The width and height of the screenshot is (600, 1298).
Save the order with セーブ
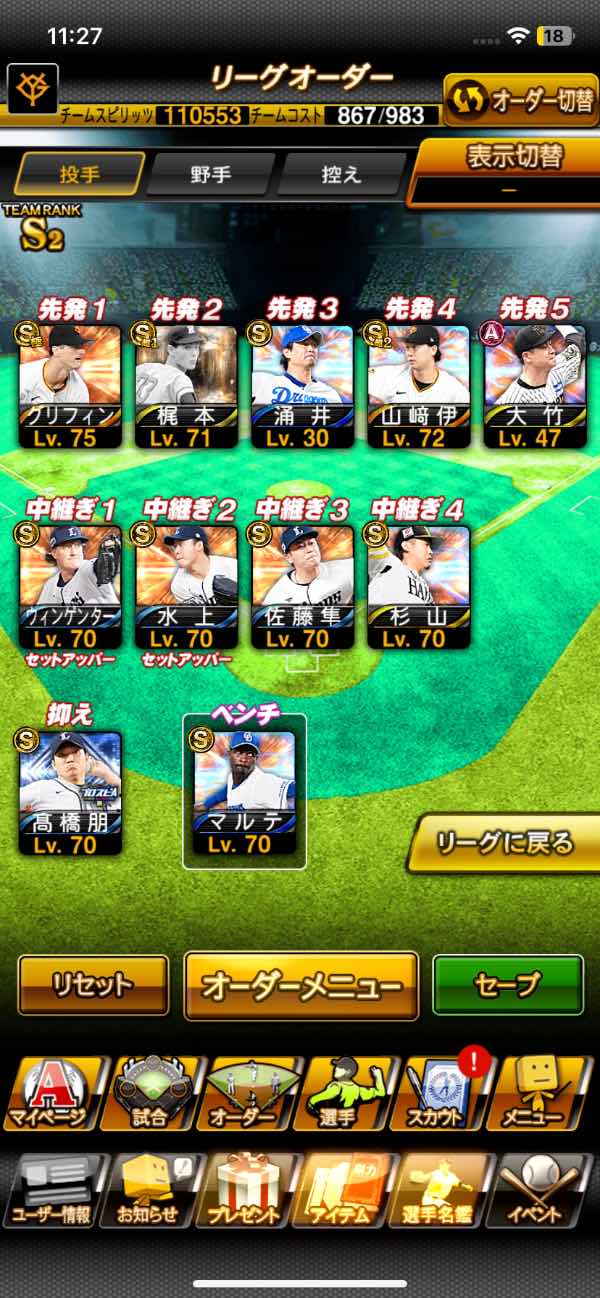tap(508, 985)
